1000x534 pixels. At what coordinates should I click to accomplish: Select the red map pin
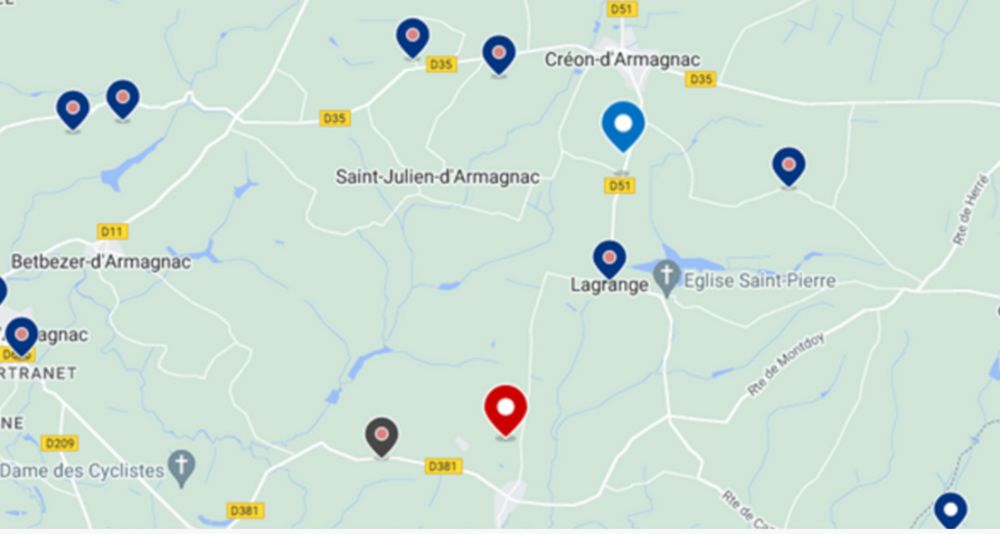pos(505,408)
